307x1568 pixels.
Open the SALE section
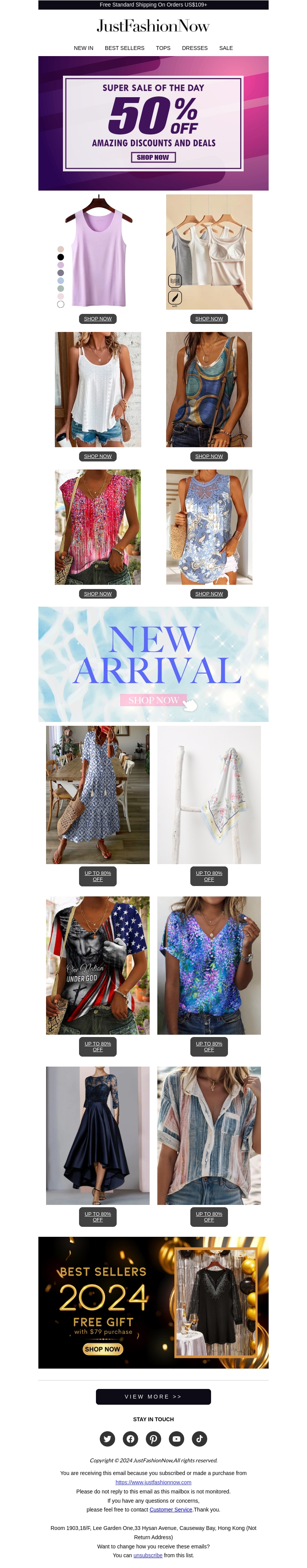[x=226, y=48]
